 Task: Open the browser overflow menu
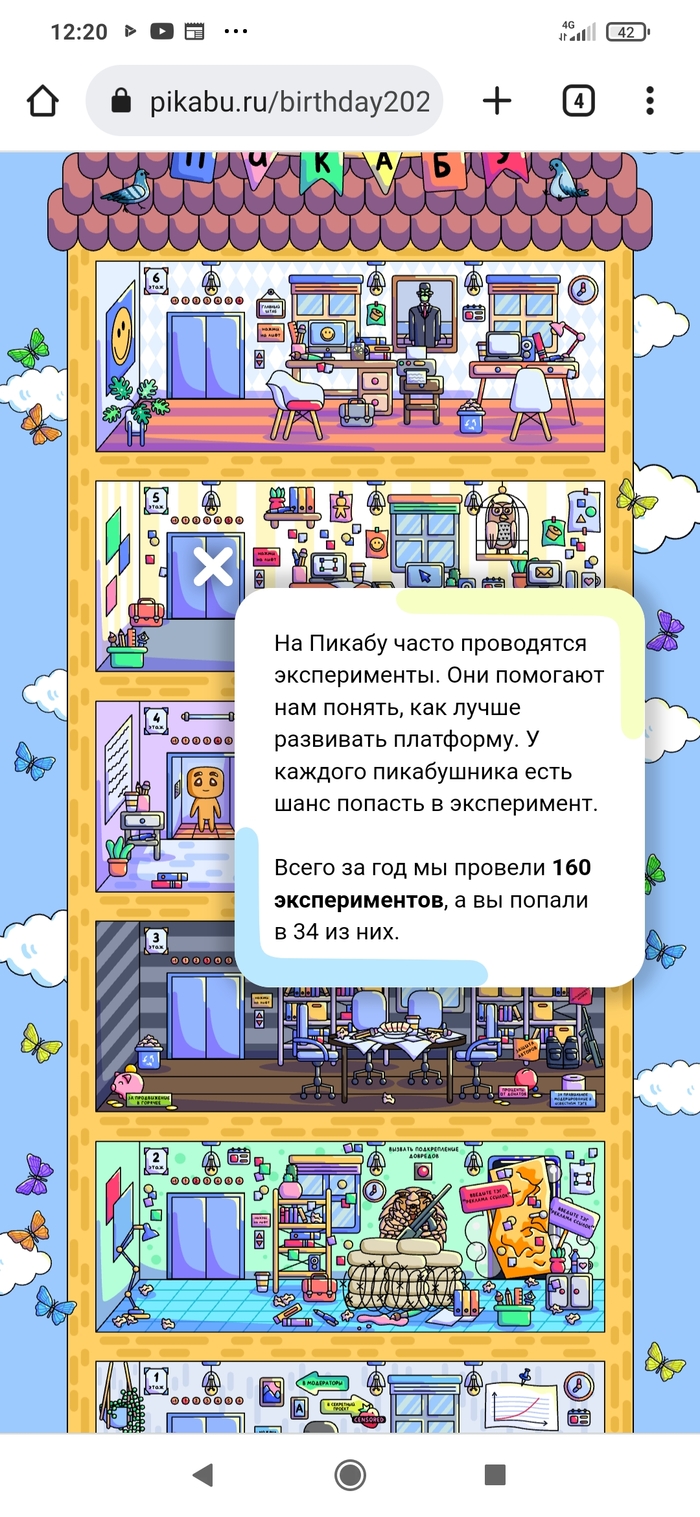pyautogui.click(x=650, y=101)
